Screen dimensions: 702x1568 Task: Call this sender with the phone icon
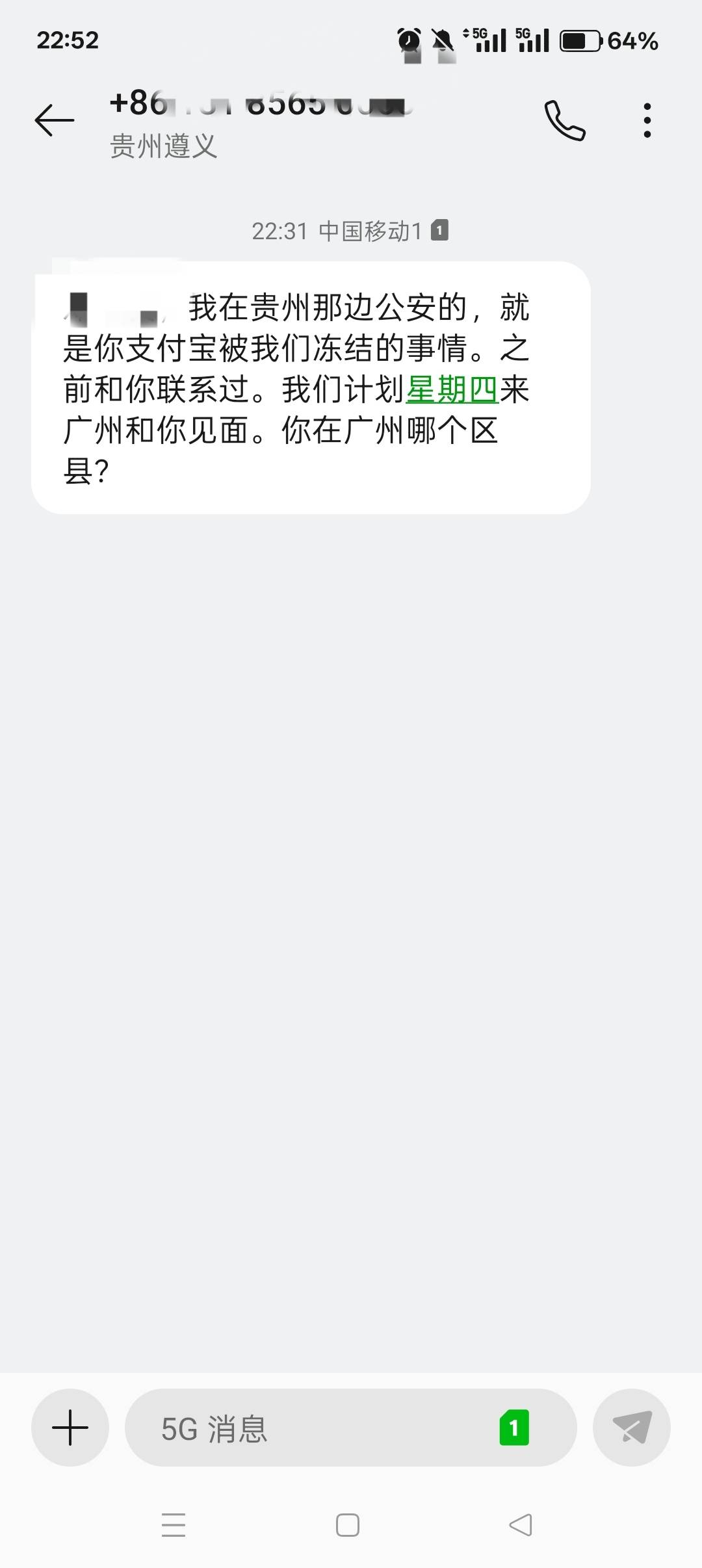point(565,121)
